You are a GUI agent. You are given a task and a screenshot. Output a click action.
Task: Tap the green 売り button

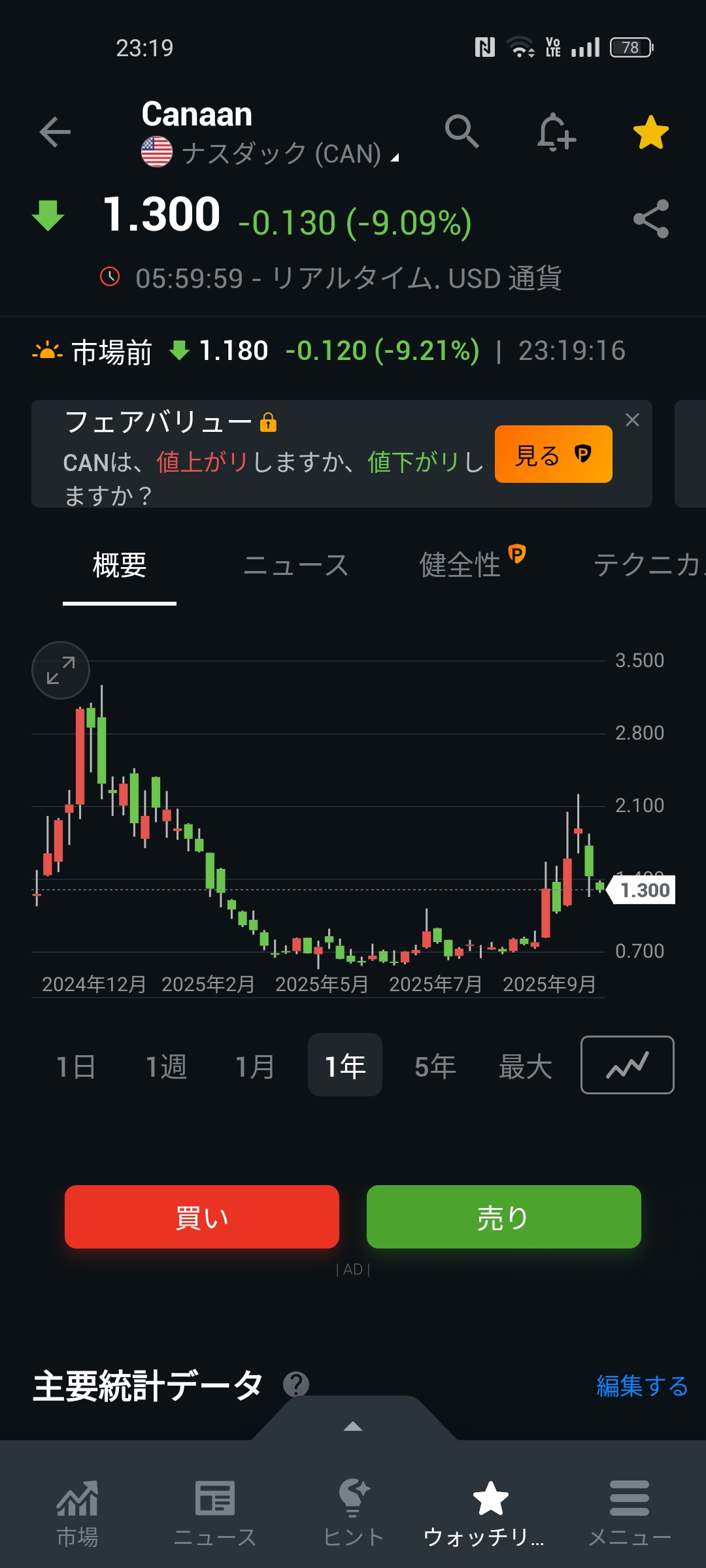tap(503, 1217)
